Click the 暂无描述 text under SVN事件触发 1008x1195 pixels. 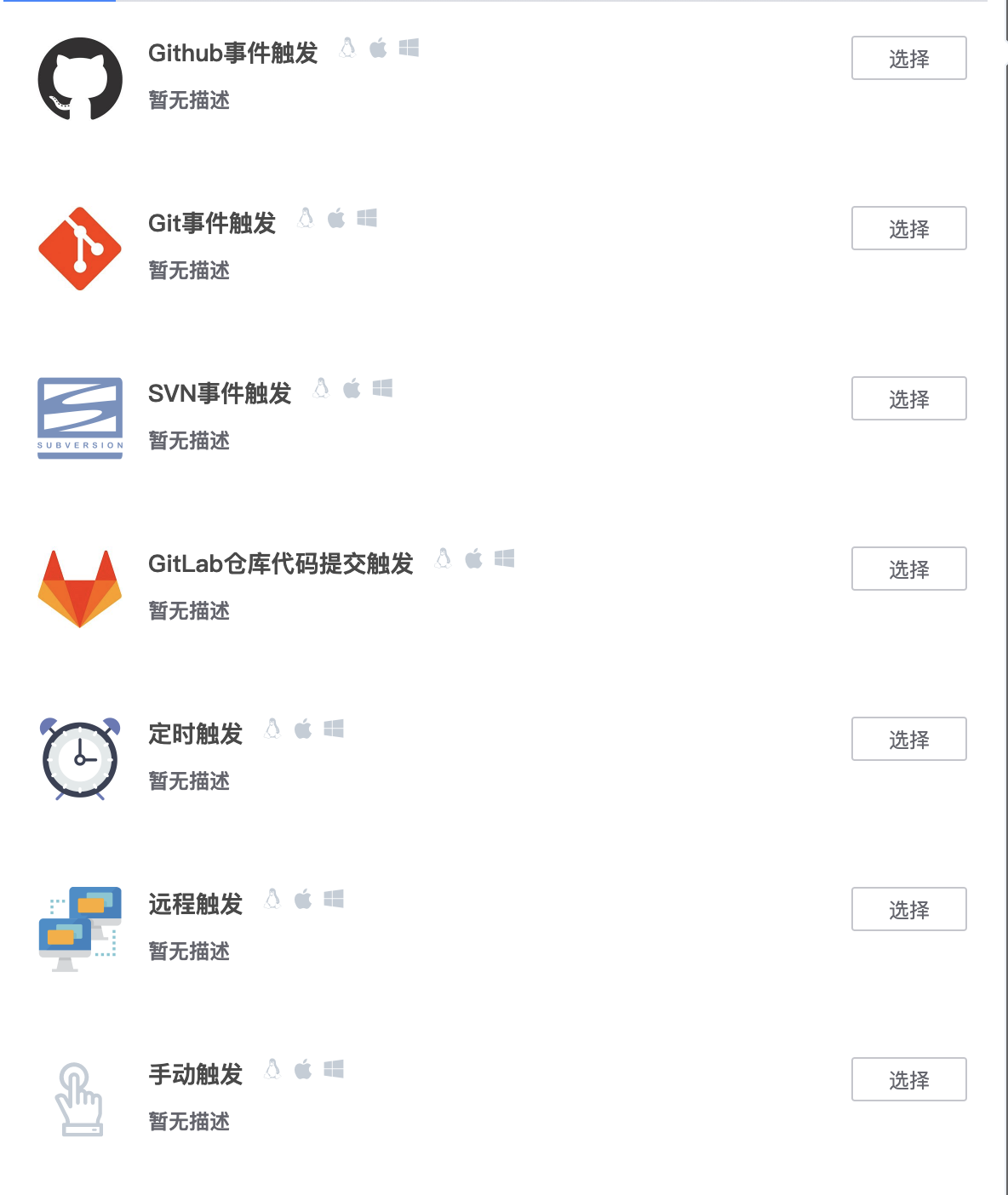pos(187,441)
